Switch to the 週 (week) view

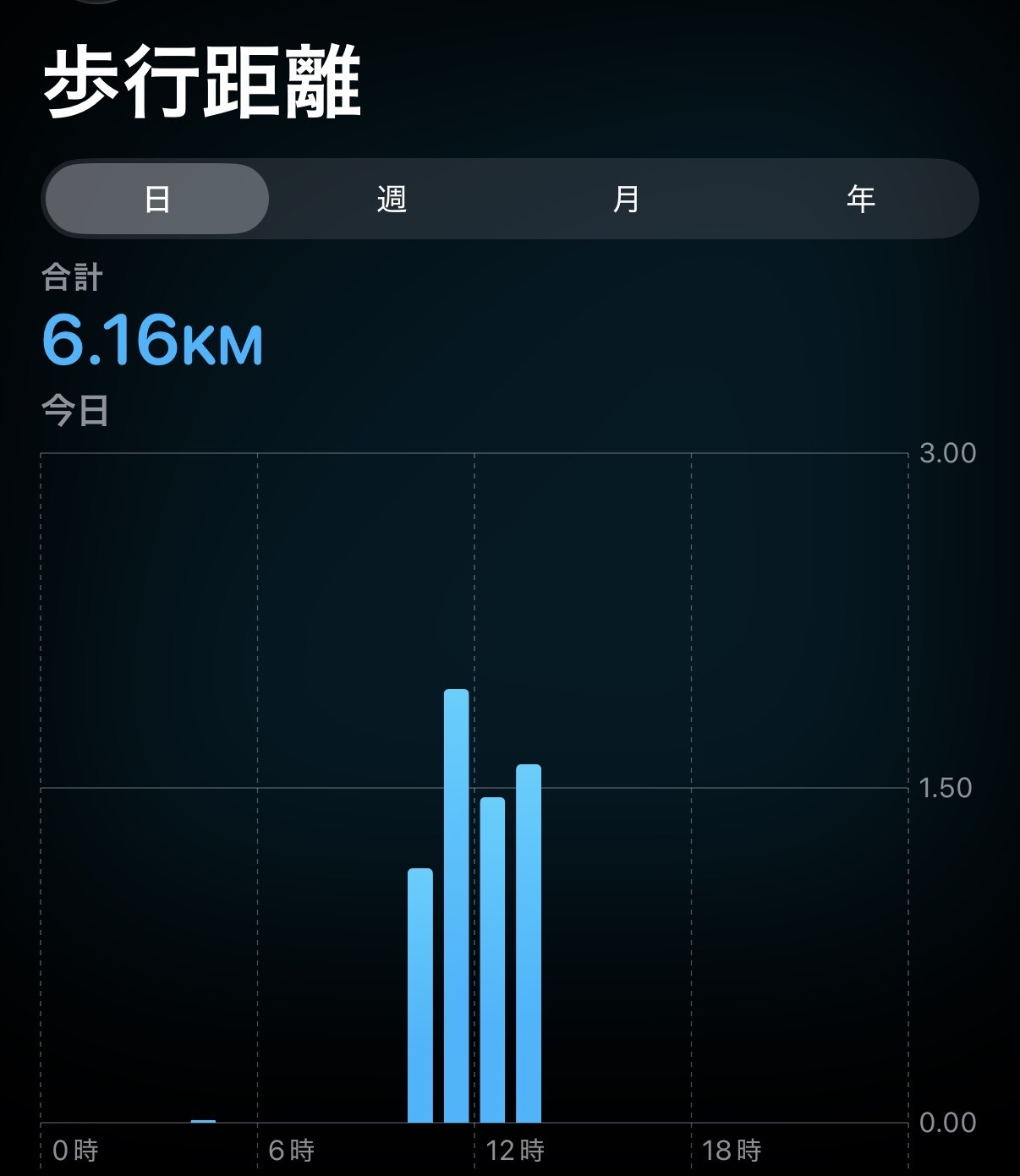click(392, 200)
